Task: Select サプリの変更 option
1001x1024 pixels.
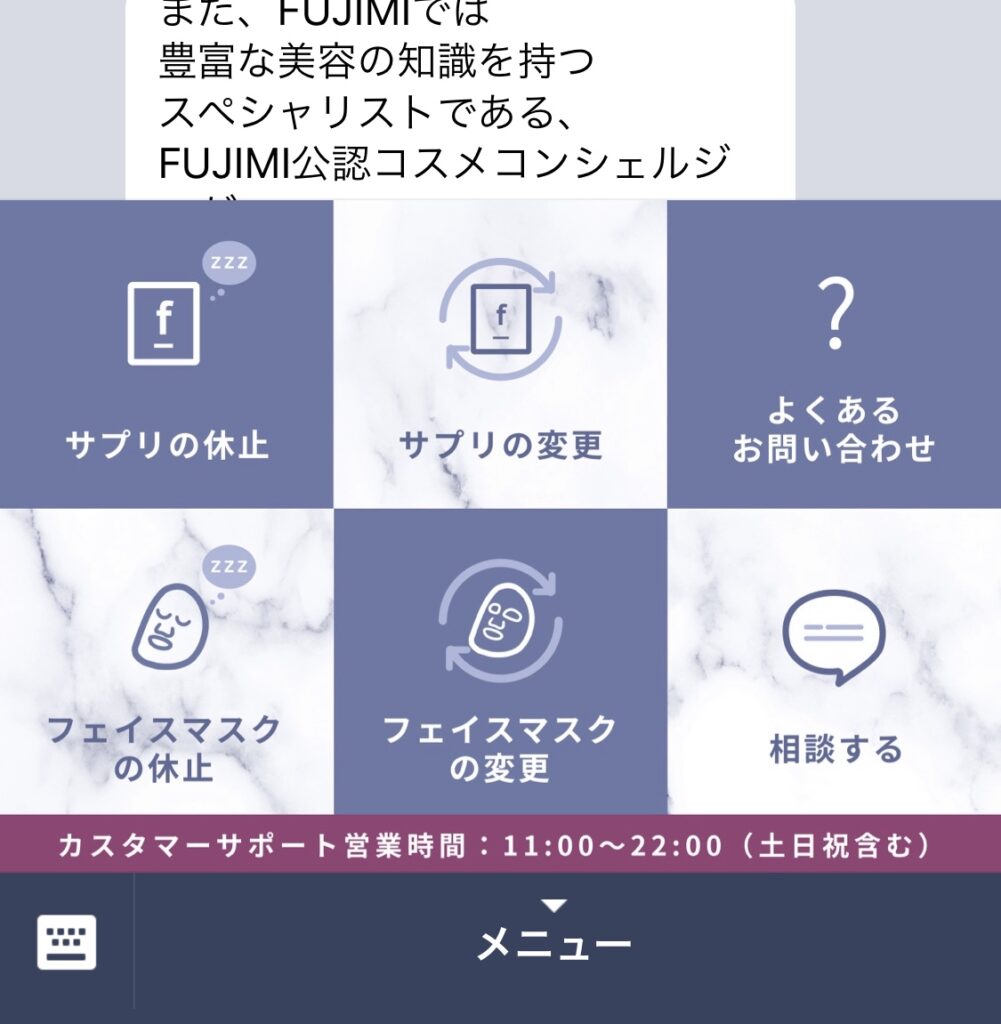Action: click(x=500, y=355)
